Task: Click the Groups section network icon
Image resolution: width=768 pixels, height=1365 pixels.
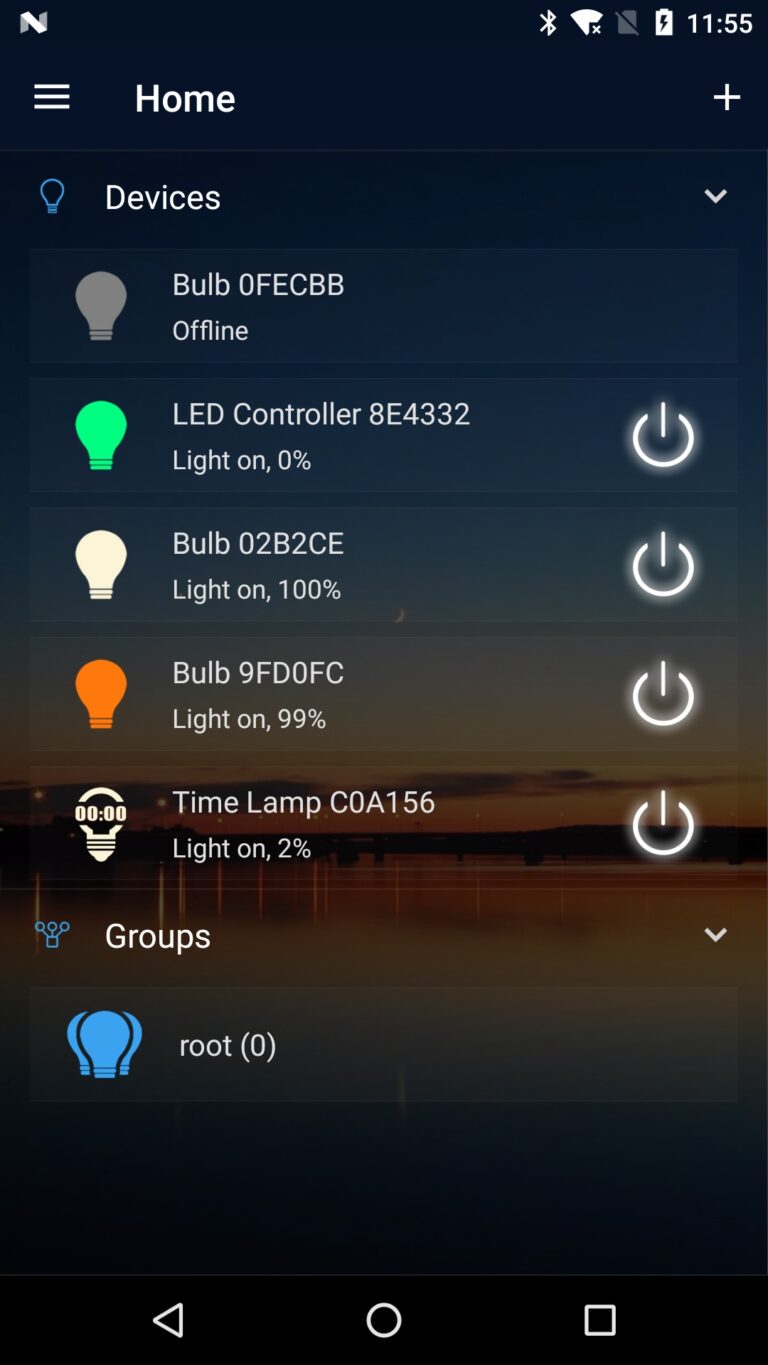Action: [x=51, y=934]
